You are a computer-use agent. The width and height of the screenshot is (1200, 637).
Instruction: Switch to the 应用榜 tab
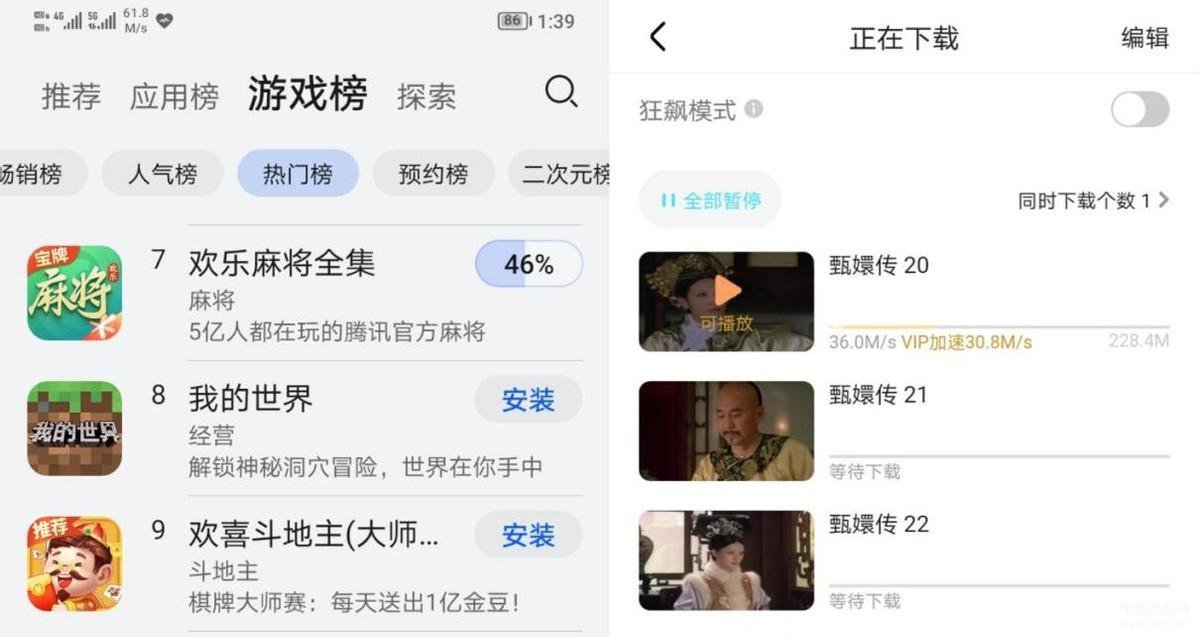click(174, 97)
